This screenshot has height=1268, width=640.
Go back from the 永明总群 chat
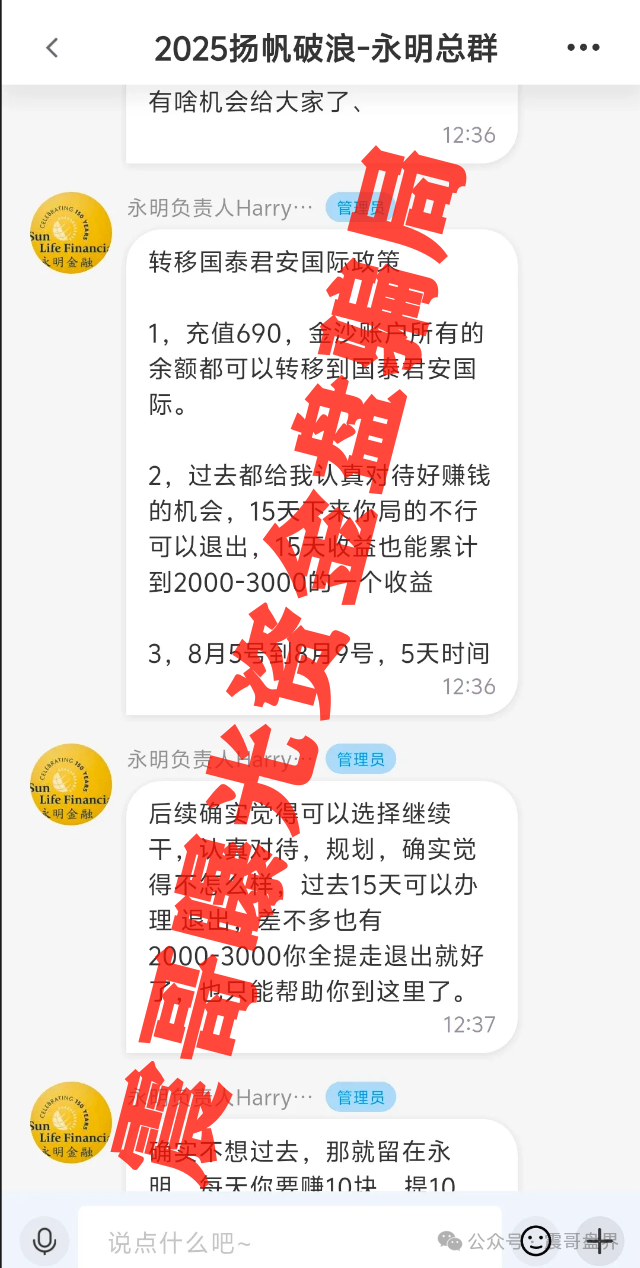[x=52, y=47]
